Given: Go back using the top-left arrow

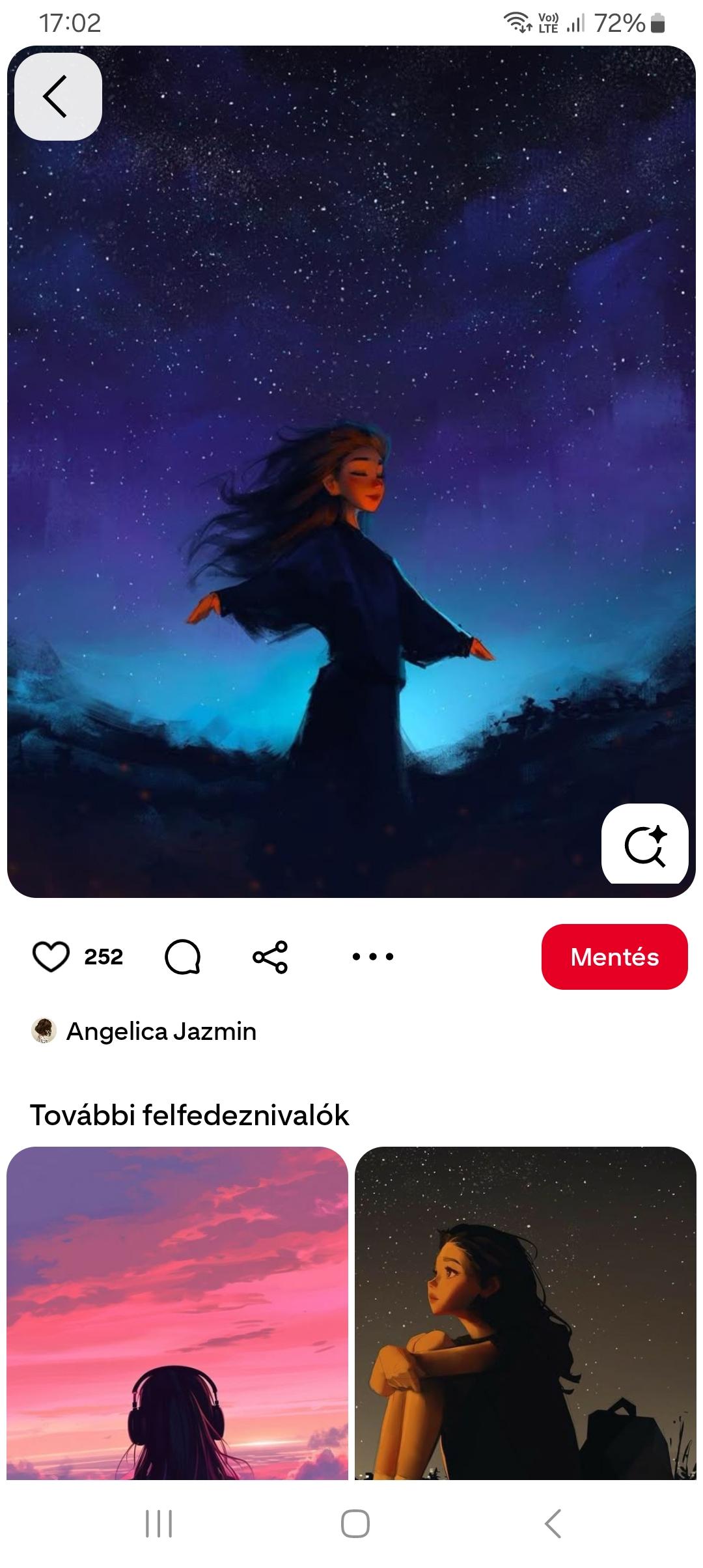Looking at the screenshot, I should tap(58, 96).
